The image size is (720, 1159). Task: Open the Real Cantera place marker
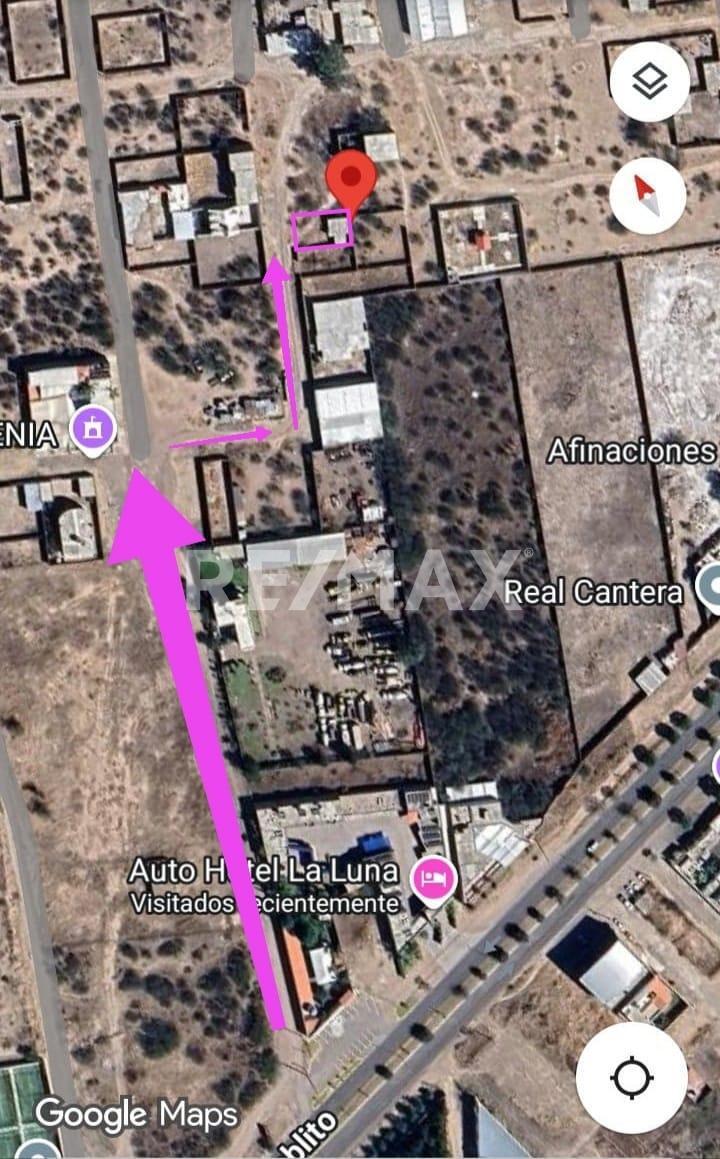tap(709, 589)
